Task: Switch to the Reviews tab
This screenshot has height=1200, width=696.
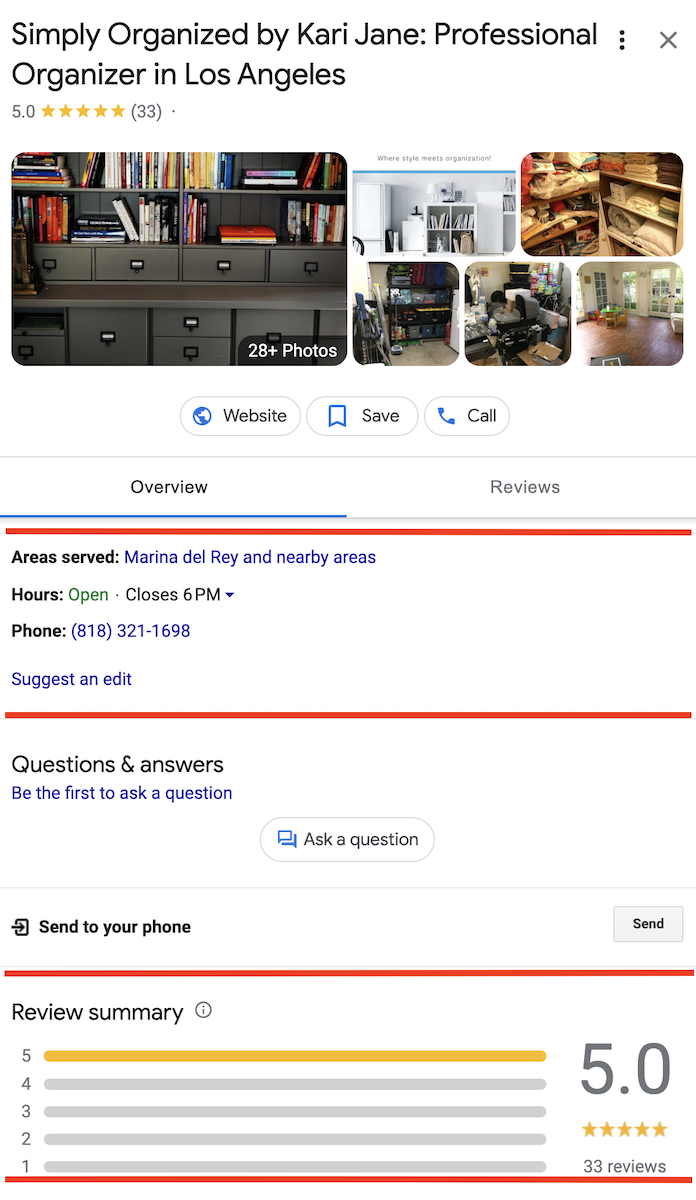Action: tap(524, 487)
